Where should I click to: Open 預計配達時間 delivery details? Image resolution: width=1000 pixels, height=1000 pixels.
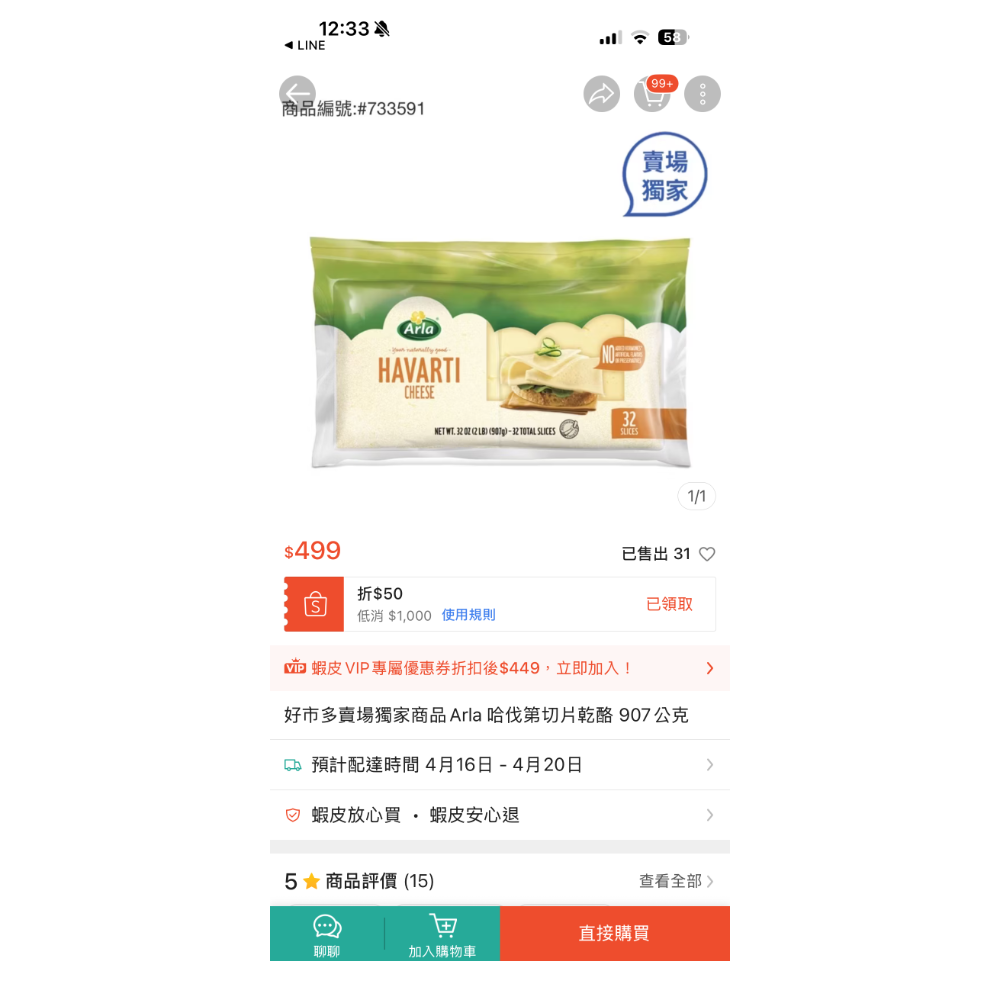point(500,765)
